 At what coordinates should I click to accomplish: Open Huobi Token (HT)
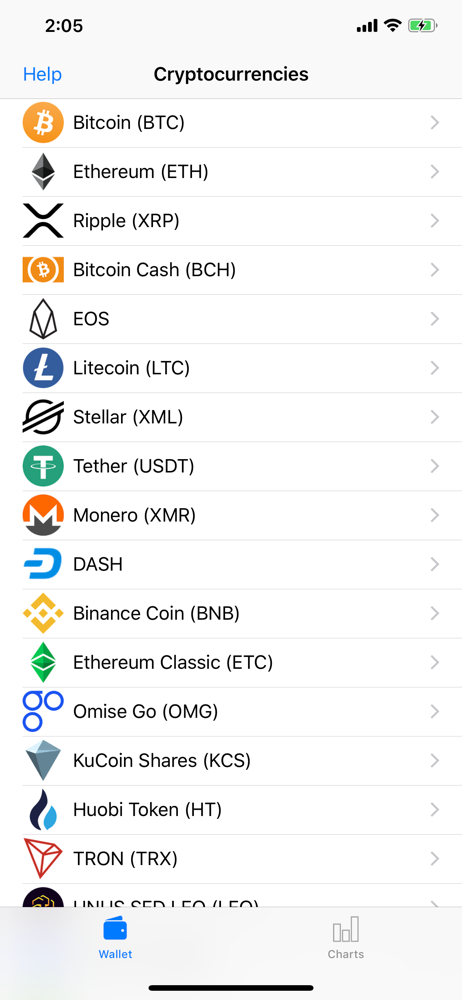(231, 811)
